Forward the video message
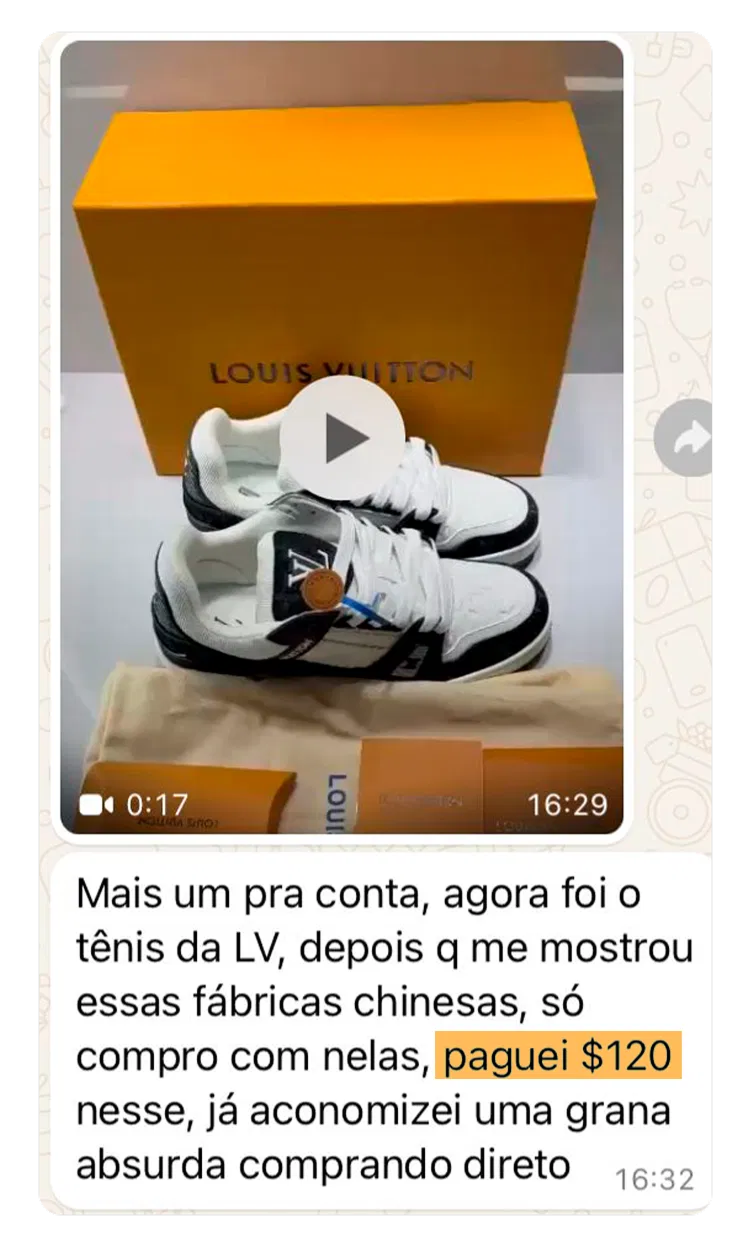 point(688,438)
